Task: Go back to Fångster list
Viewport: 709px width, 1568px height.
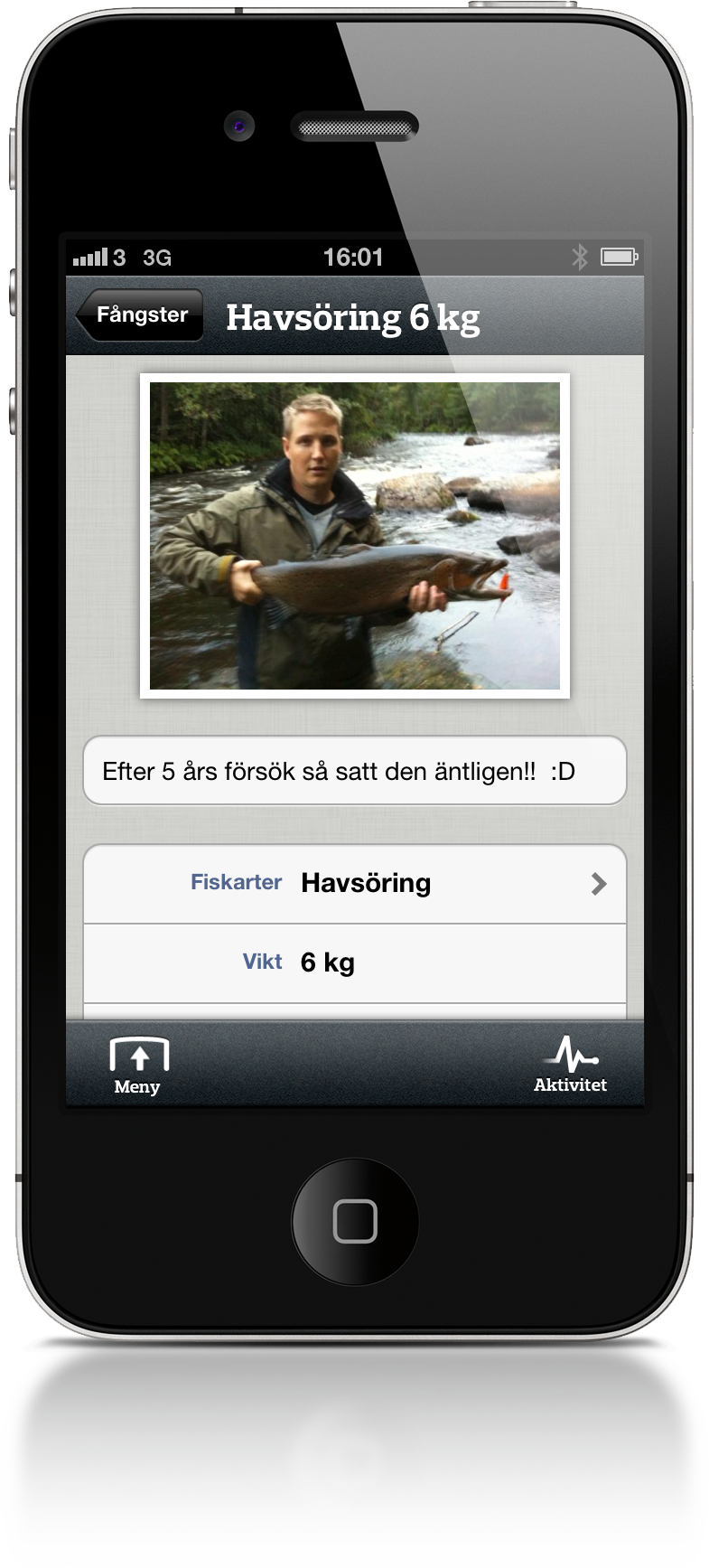Action: 140,315
